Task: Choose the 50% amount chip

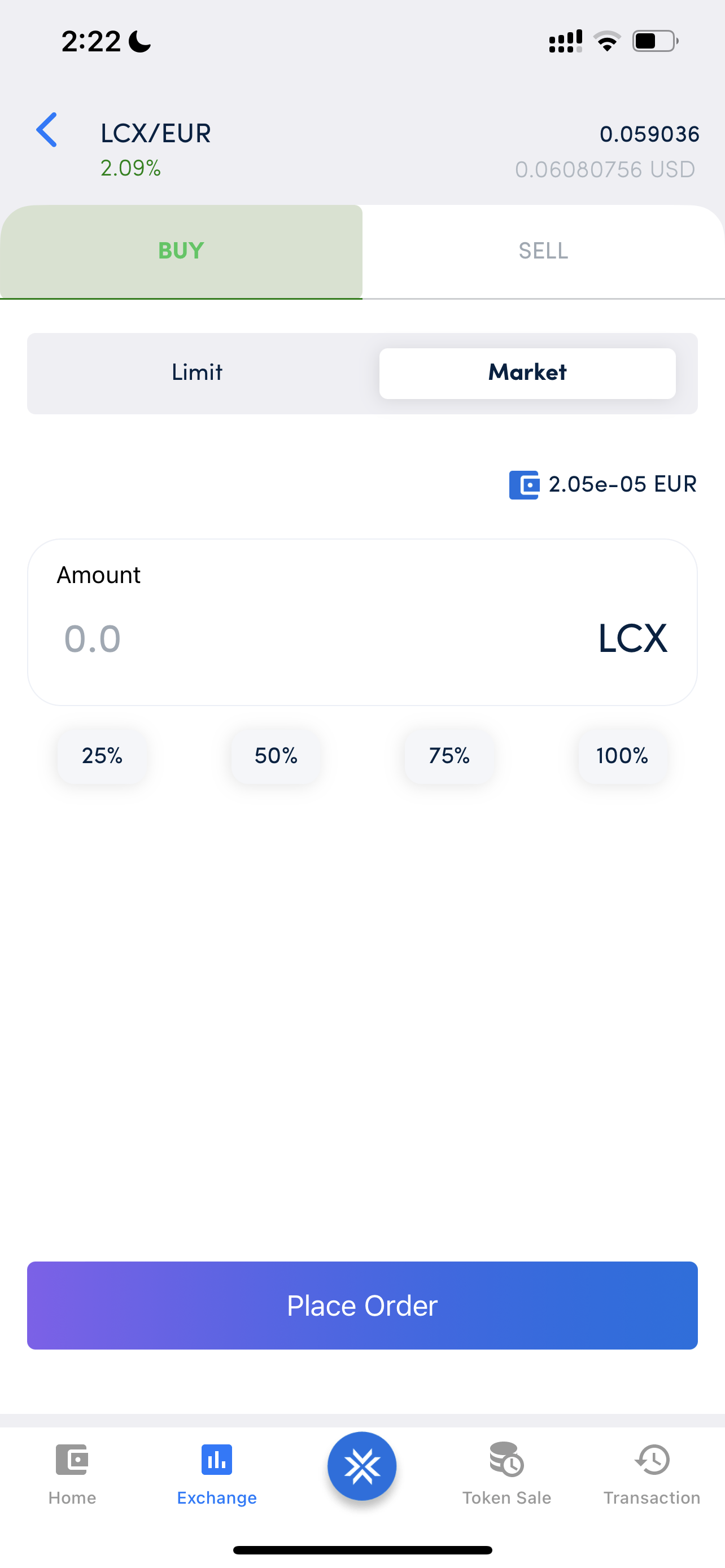Action: (276, 756)
